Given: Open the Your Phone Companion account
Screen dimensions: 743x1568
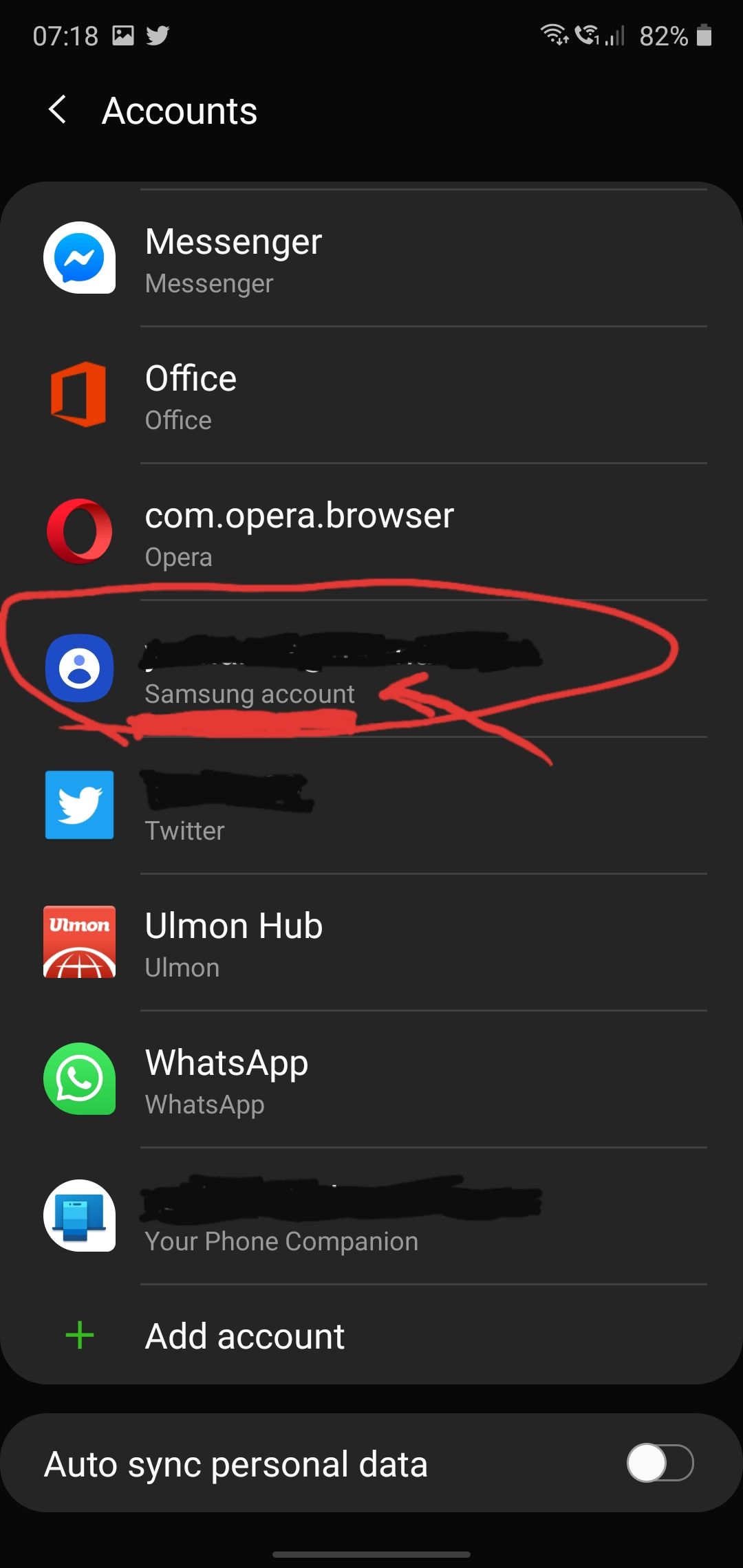Looking at the screenshot, I should pyautogui.click(x=371, y=1216).
